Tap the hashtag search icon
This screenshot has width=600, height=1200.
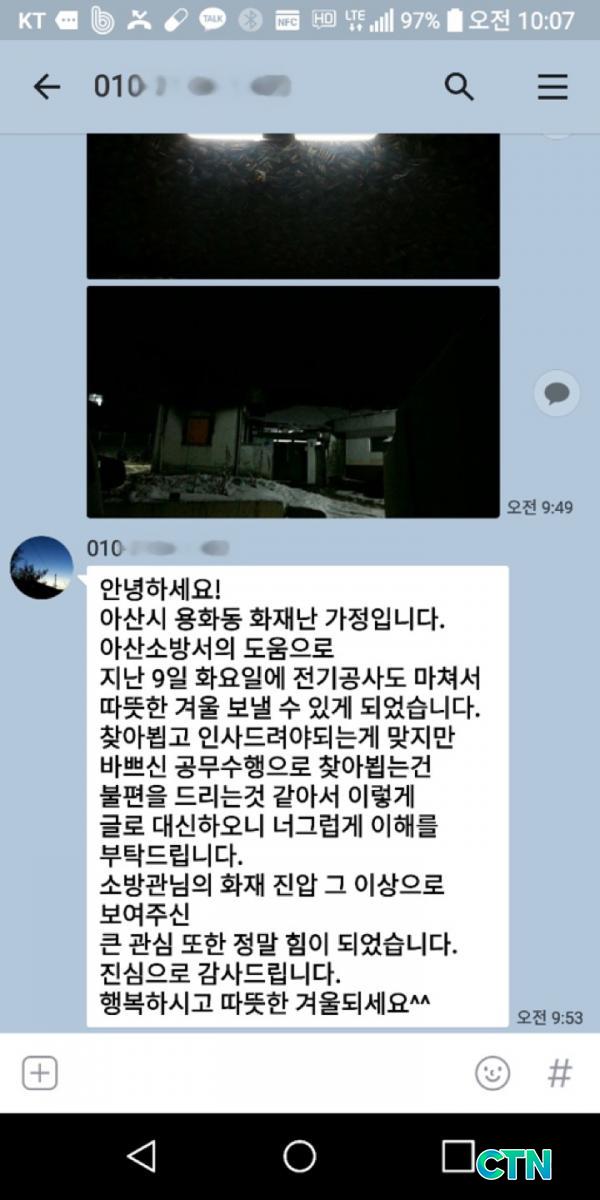[x=559, y=1074]
